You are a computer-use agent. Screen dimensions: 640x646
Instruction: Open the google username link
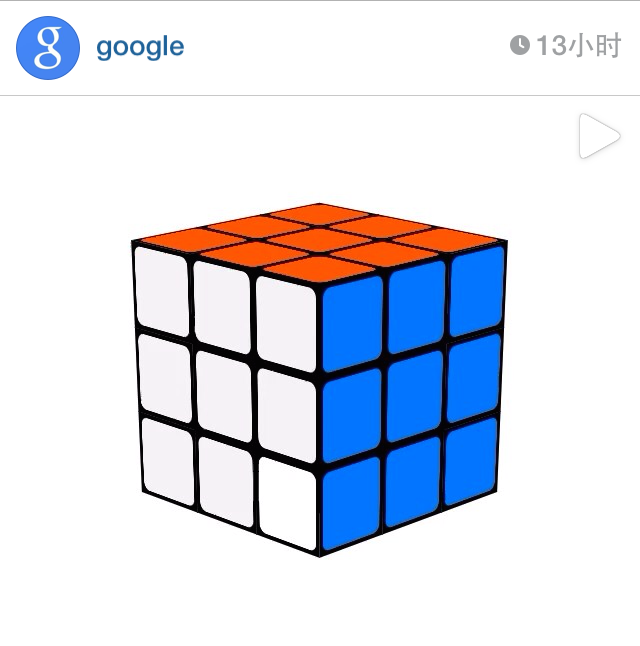click(x=140, y=47)
